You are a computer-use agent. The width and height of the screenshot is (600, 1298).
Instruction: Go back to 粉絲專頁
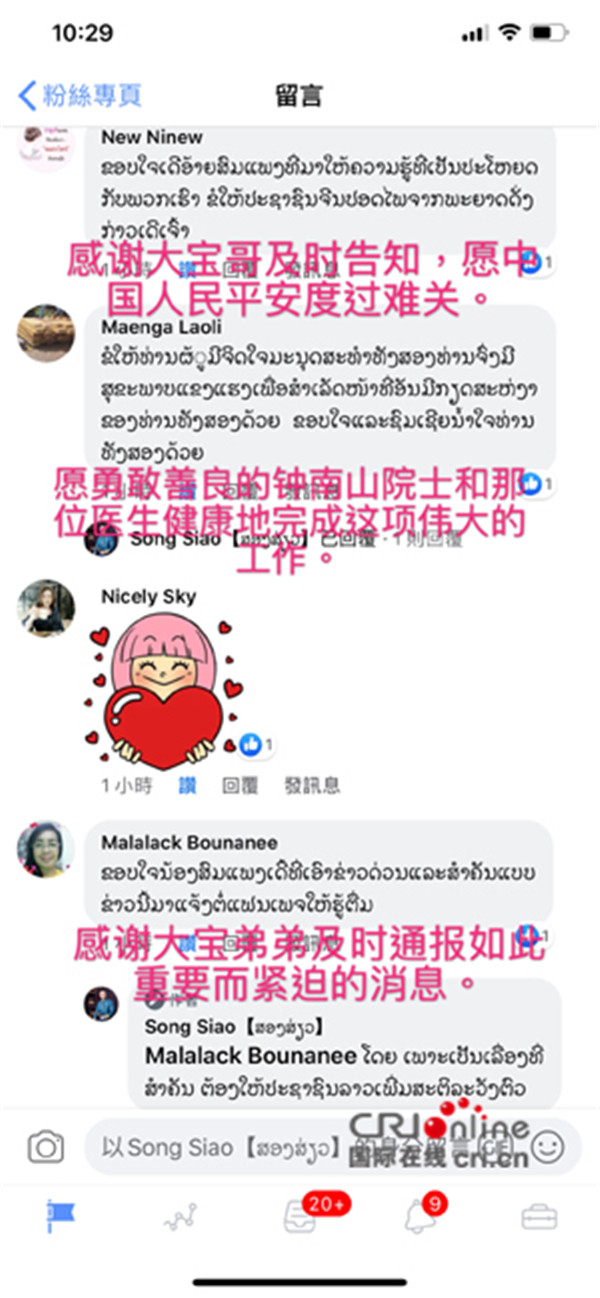(80, 96)
